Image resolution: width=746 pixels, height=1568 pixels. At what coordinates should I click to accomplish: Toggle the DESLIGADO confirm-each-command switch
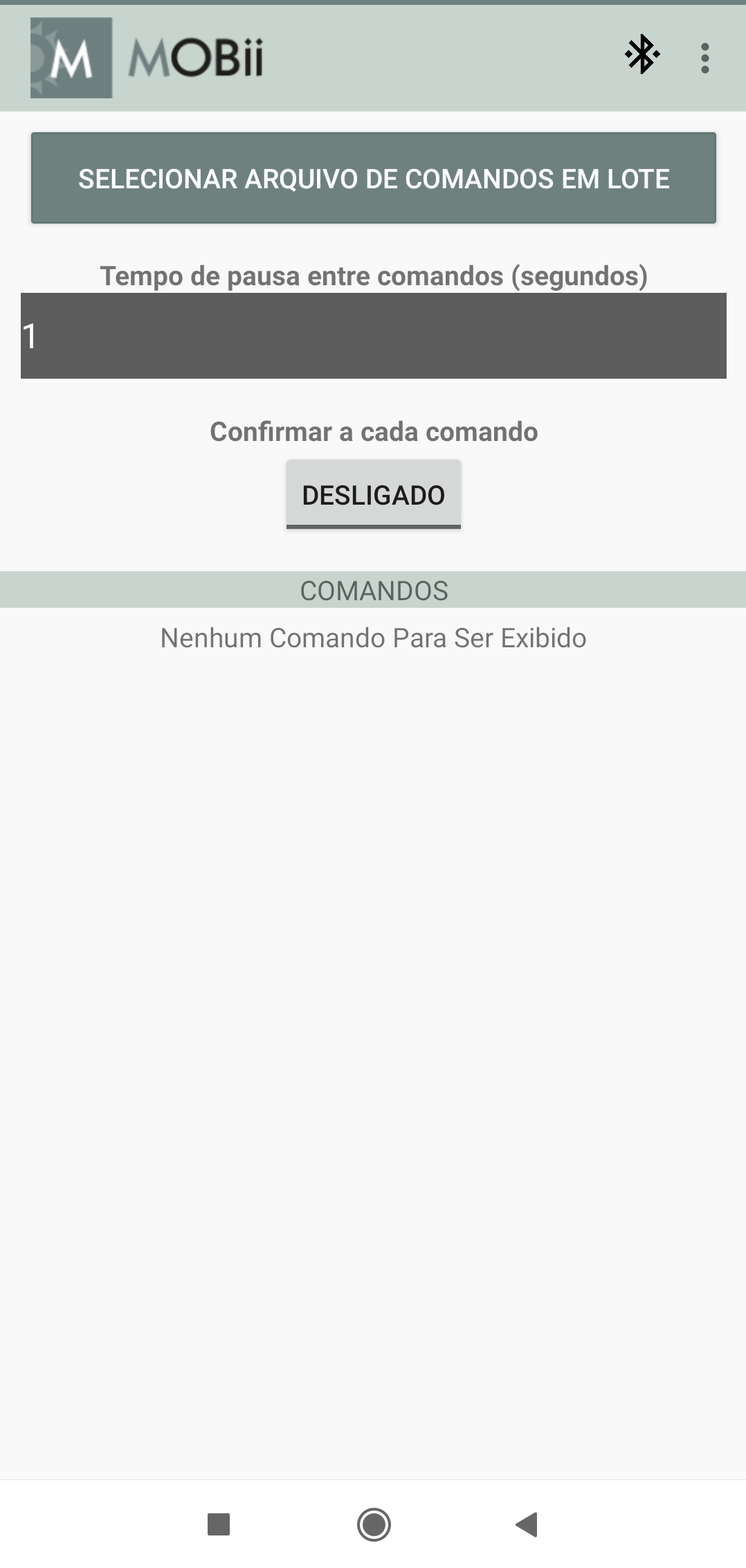pyautogui.click(x=374, y=495)
